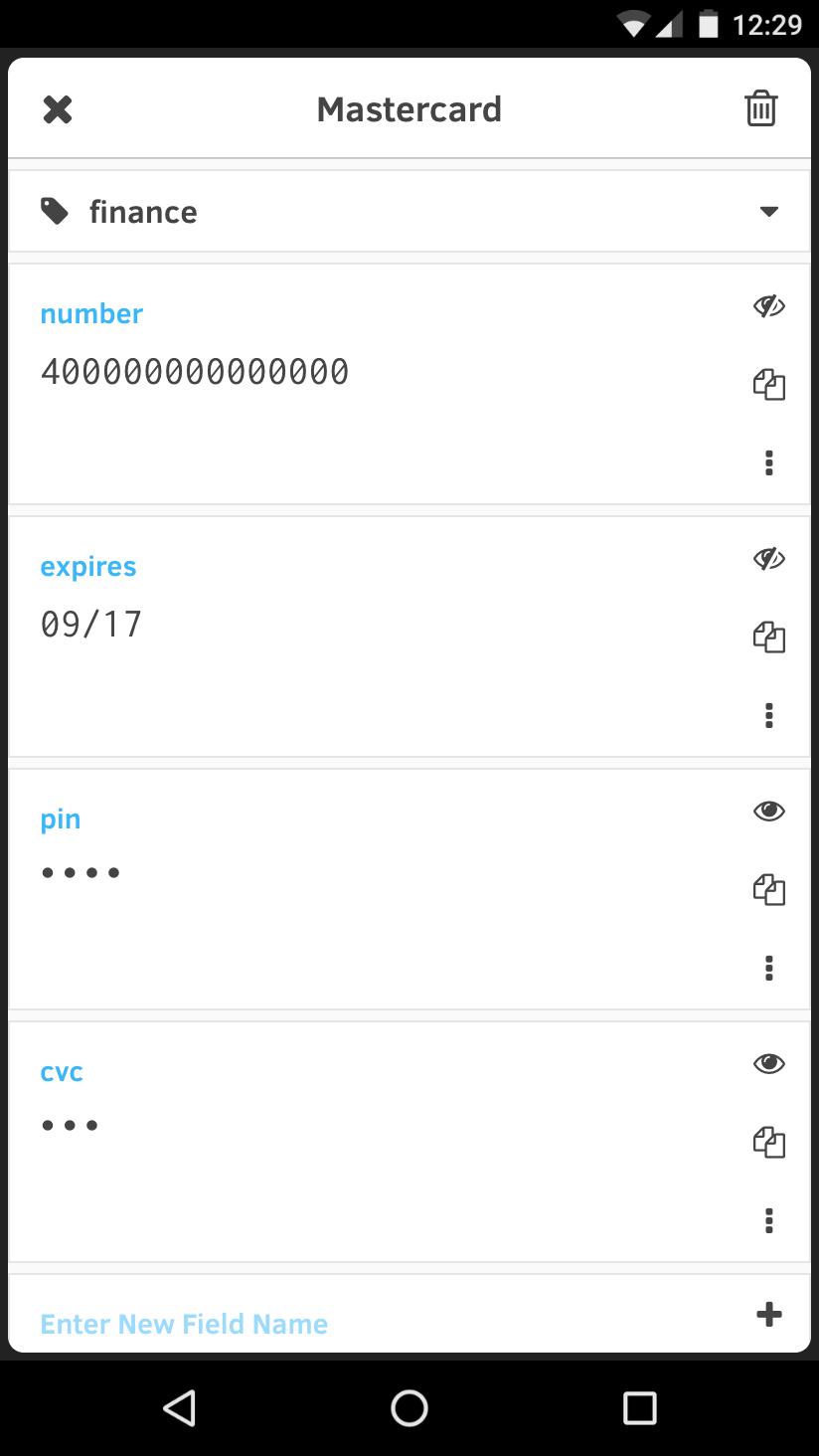Delete the Mastercard record
Image resolution: width=819 pixels, height=1456 pixels.
pyautogui.click(x=761, y=108)
